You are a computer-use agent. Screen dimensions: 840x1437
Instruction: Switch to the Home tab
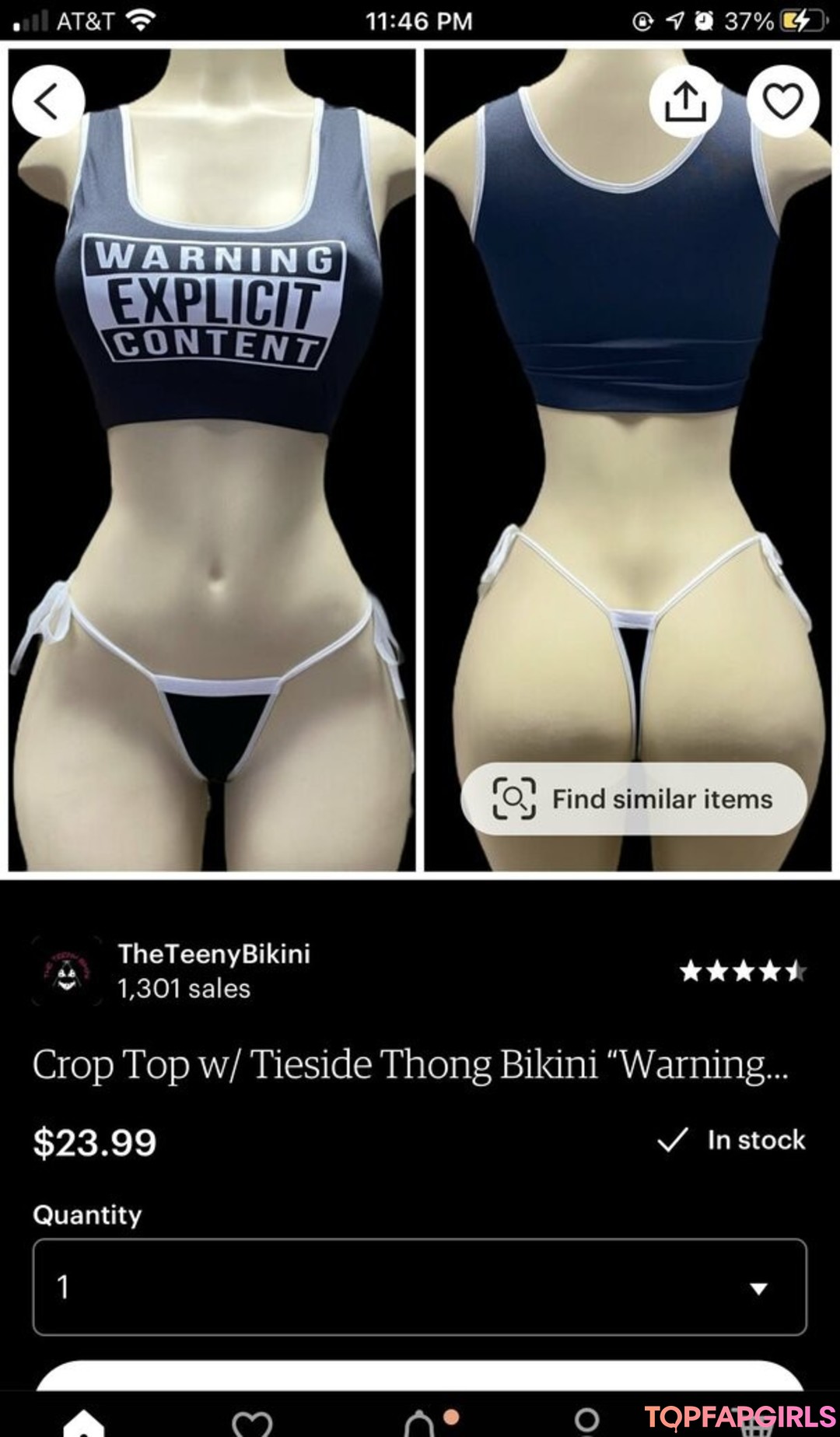click(x=83, y=1422)
